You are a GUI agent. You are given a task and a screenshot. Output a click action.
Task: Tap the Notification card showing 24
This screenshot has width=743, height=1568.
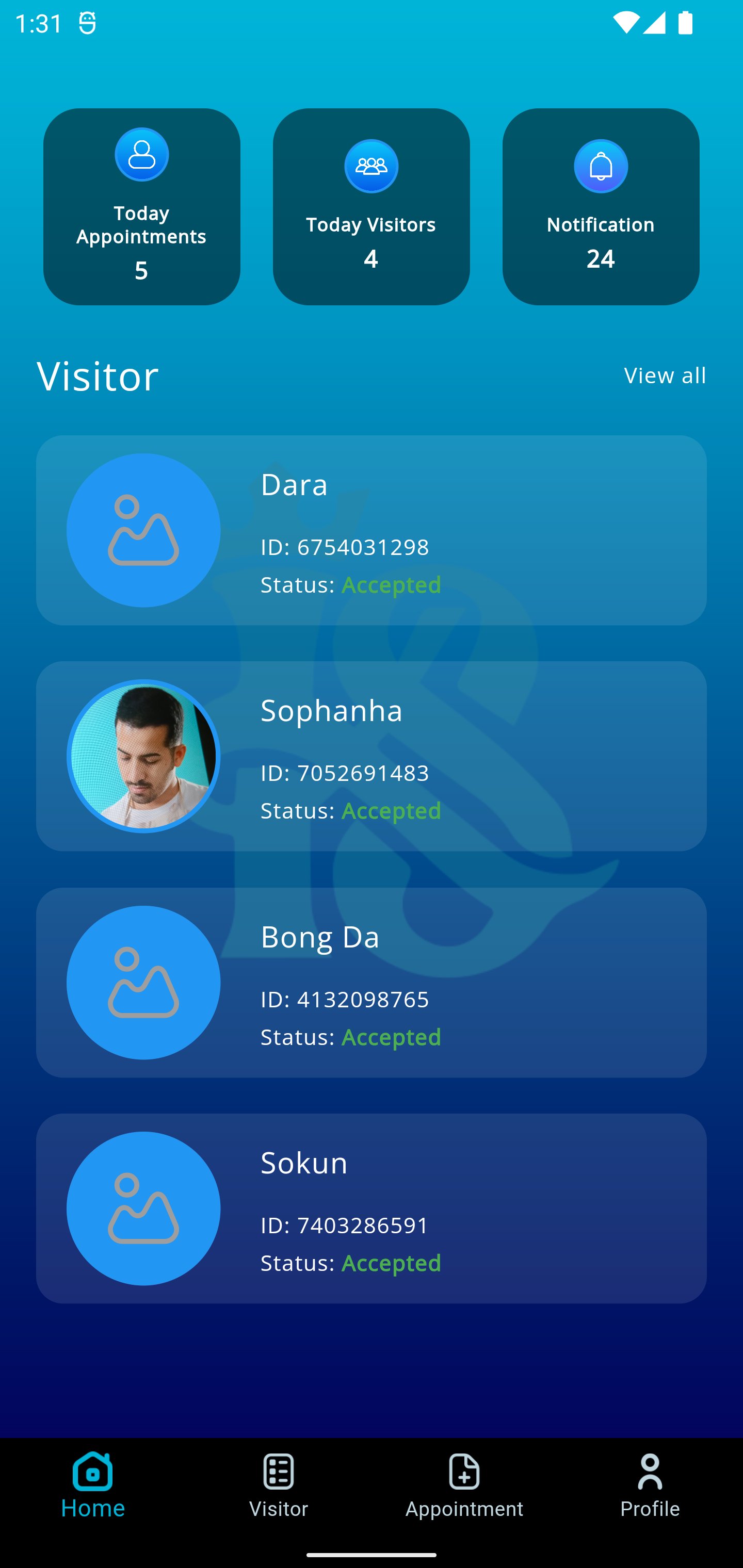coord(601,207)
